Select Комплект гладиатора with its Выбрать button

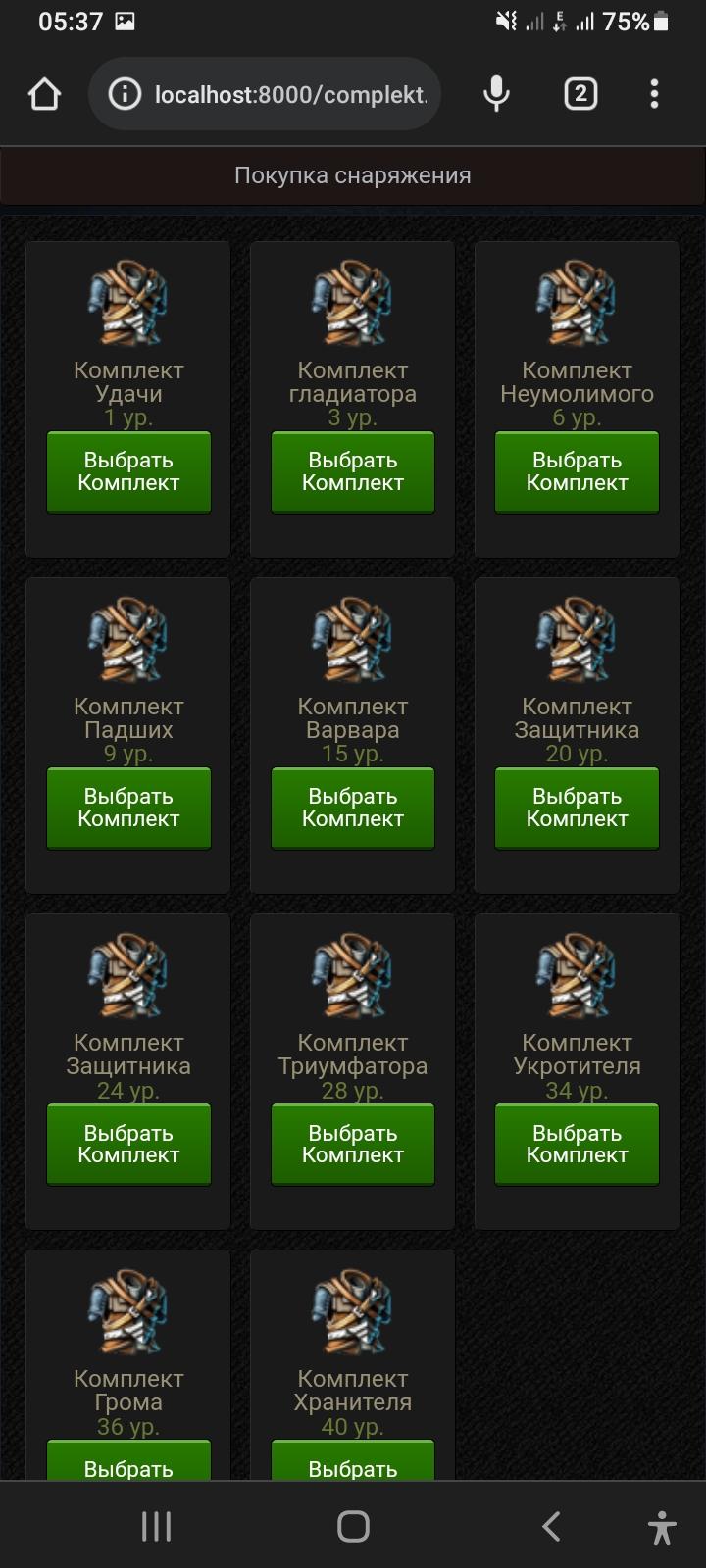[353, 471]
